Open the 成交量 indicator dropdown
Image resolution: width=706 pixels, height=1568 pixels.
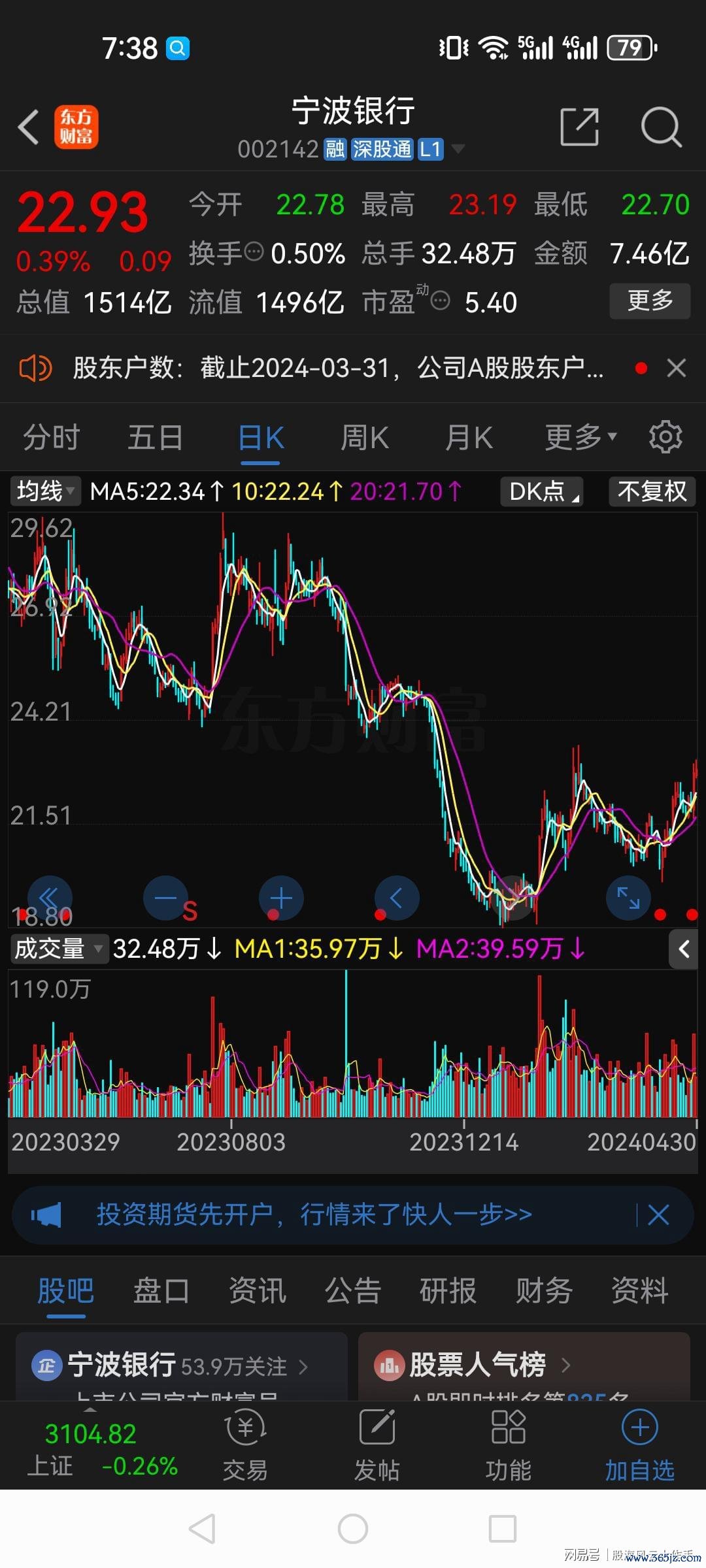[x=58, y=949]
